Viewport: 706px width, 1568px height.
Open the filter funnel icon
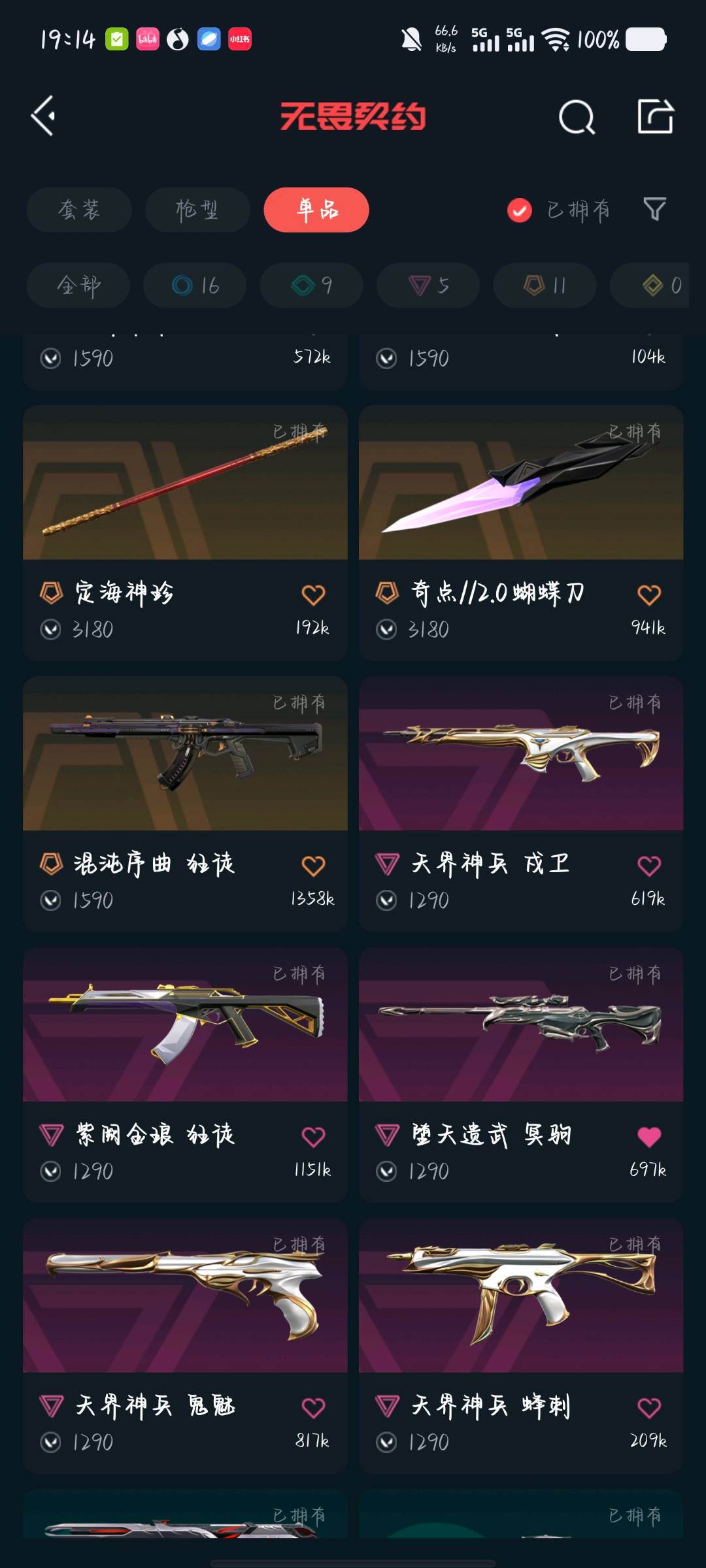(654, 210)
